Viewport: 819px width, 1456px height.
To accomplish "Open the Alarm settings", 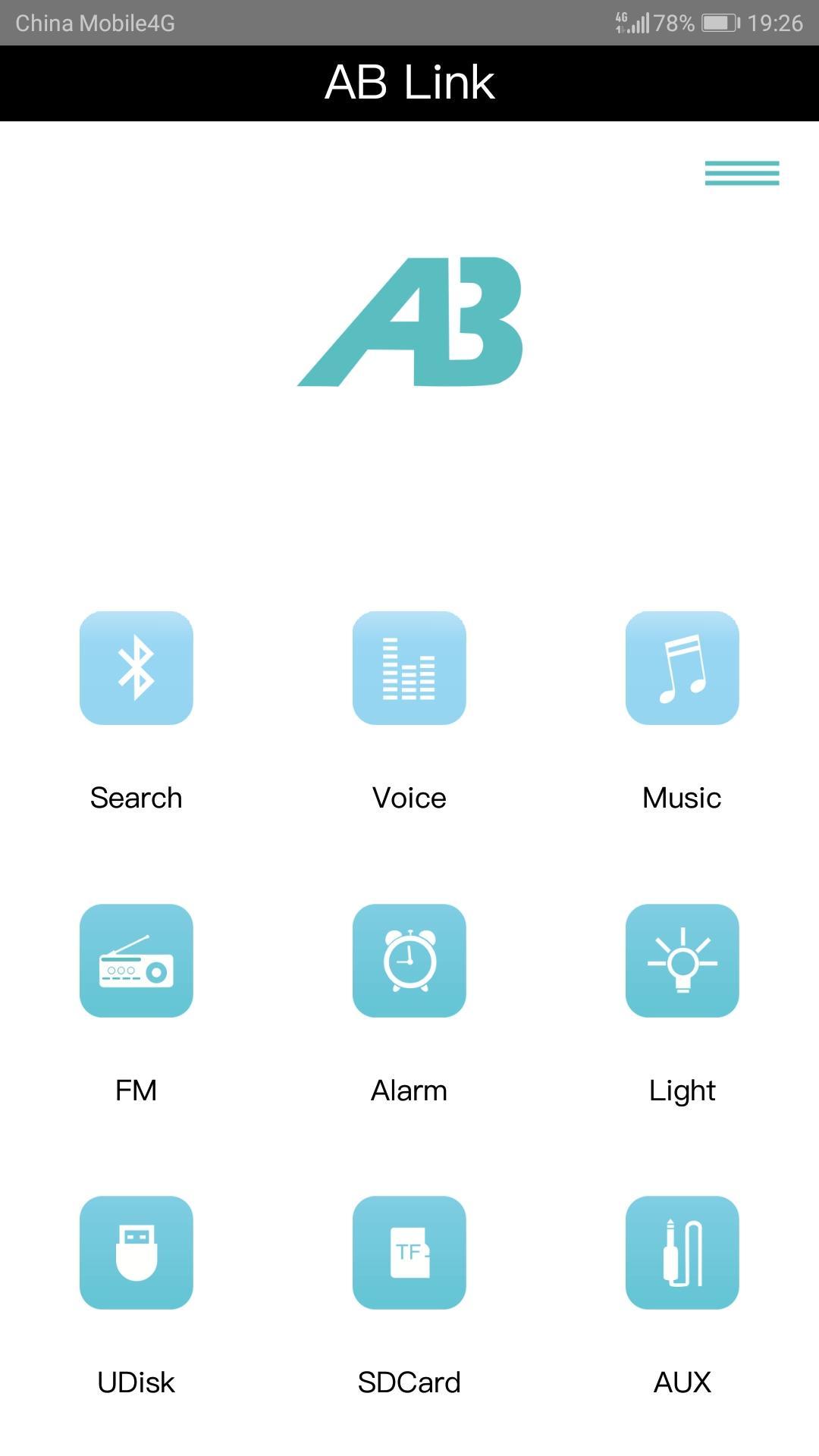I will coord(409,961).
